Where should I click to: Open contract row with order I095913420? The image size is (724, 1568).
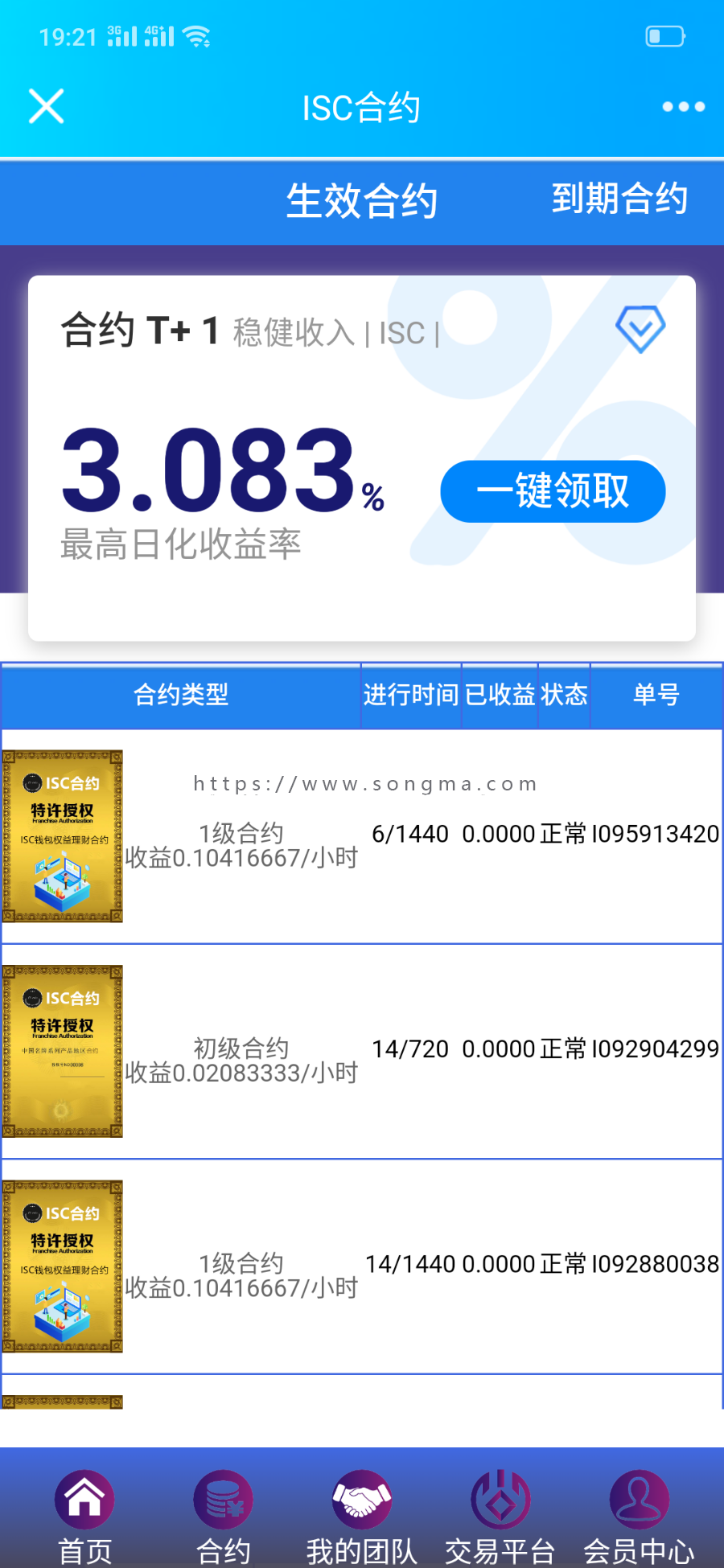click(x=362, y=836)
